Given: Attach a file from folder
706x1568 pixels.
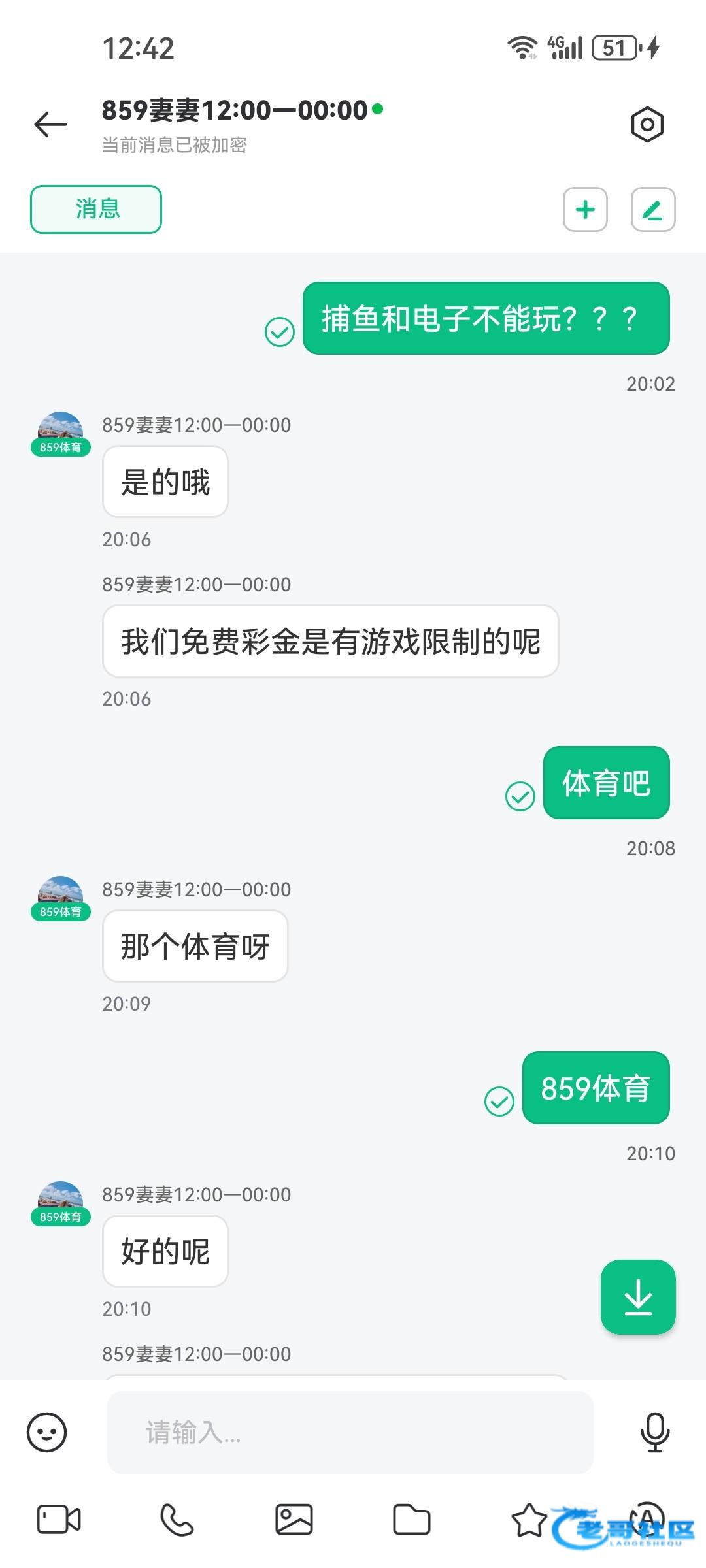Looking at the screenshot, I should coord(412,1520).
